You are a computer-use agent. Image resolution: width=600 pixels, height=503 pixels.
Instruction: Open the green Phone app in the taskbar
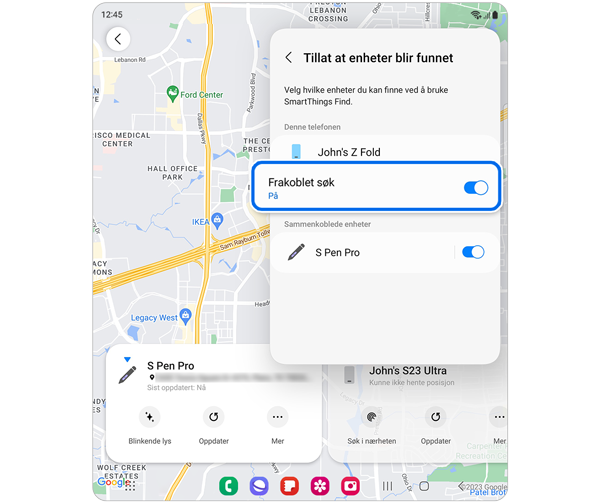(x=228, y=486)
